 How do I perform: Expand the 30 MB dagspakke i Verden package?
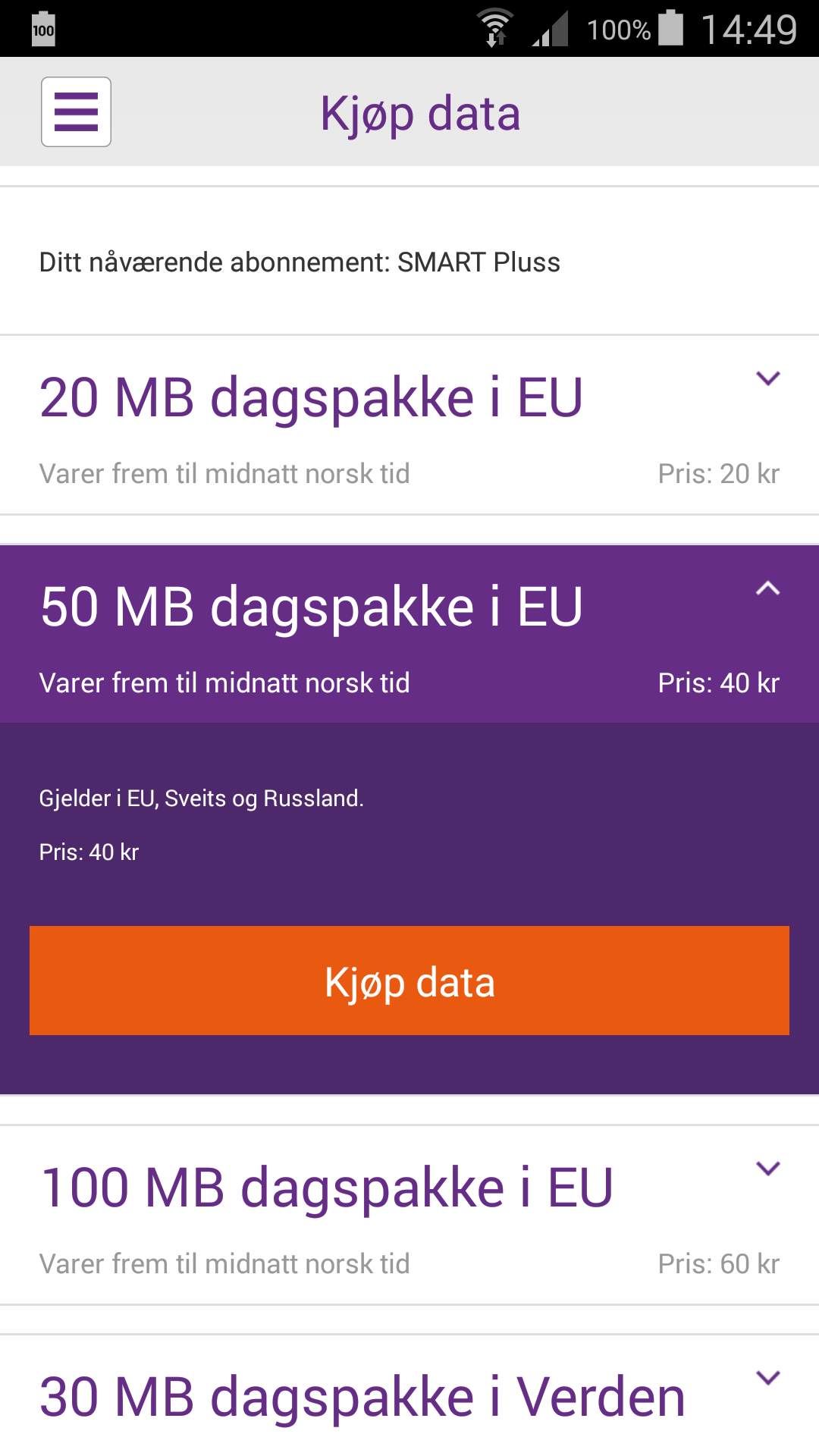click(x=768, y=1378)
